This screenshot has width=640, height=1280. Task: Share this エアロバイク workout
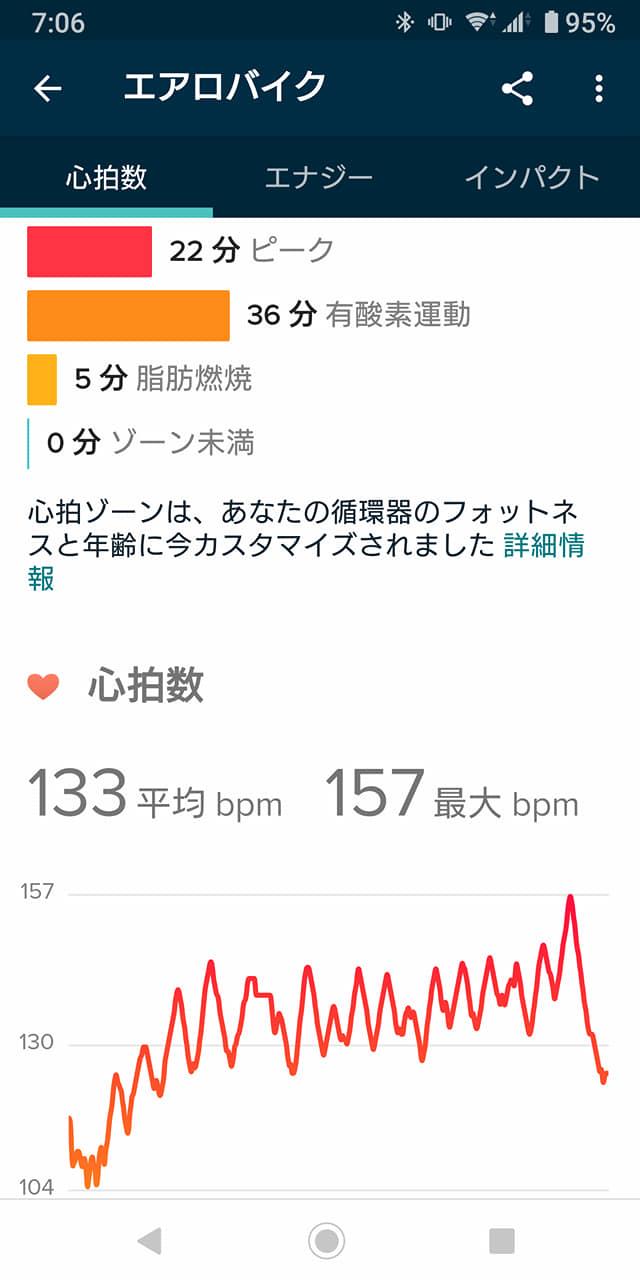tap(517, 88)
